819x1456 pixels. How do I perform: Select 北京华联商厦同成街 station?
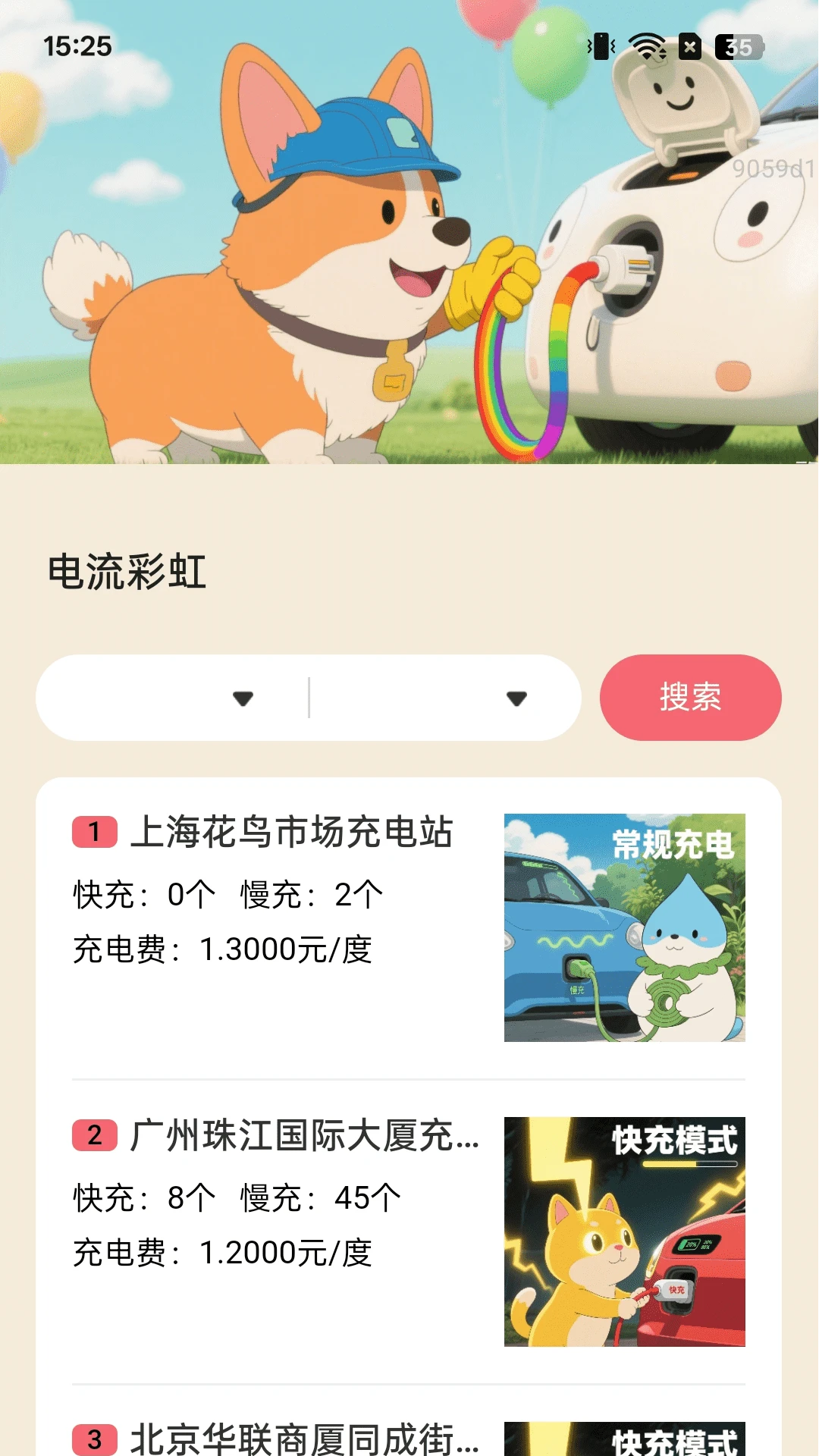304,1438
